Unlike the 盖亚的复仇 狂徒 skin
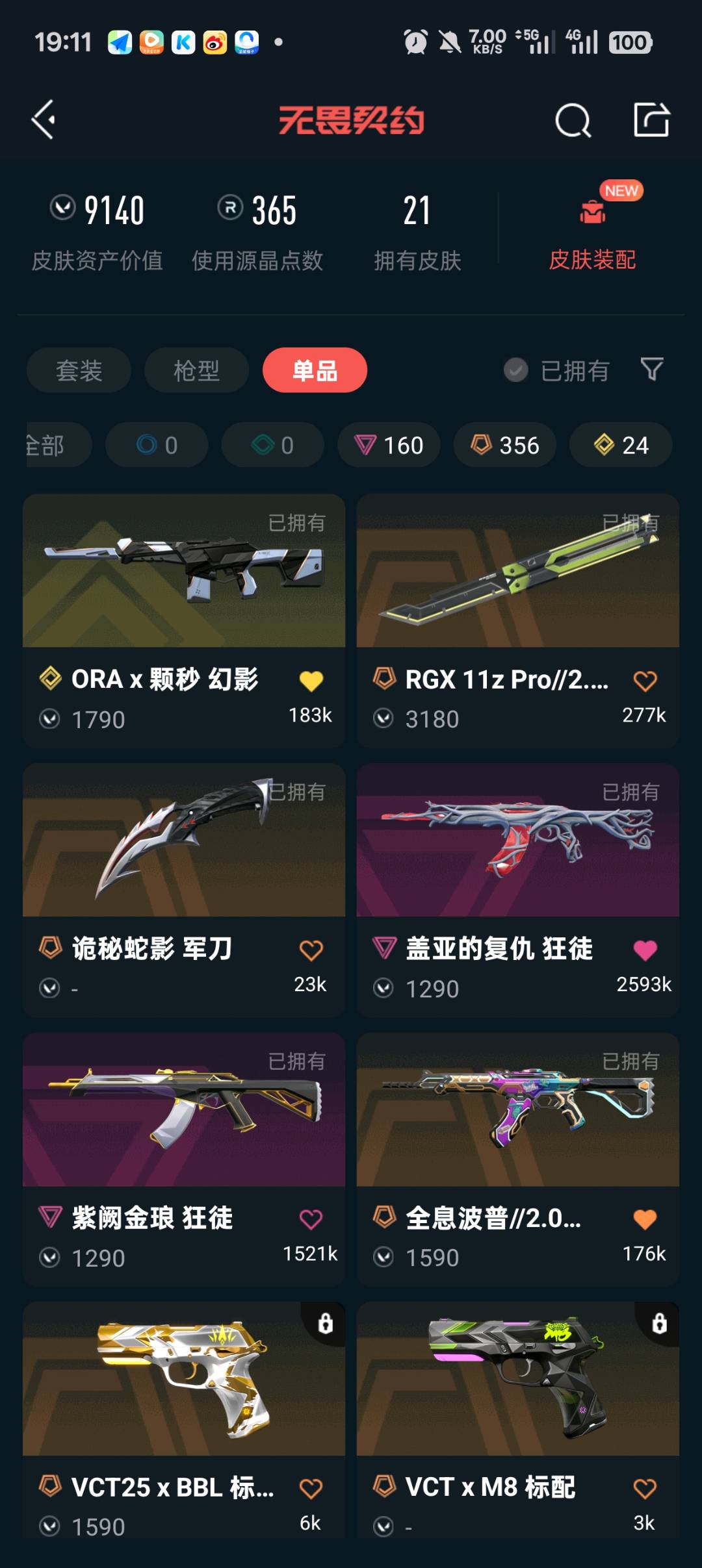 [x=645, y=950]
